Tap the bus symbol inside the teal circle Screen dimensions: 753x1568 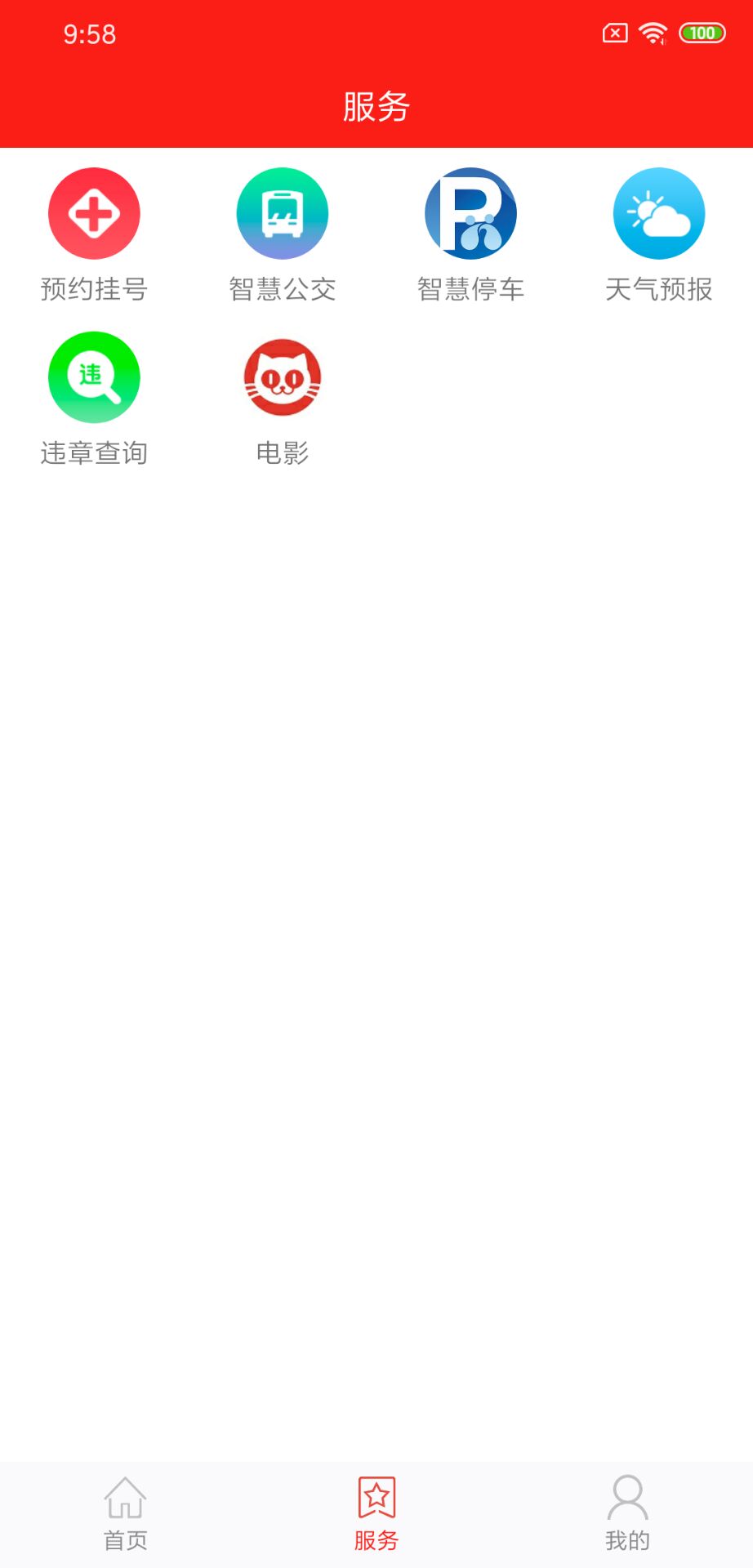pos(283,214)
